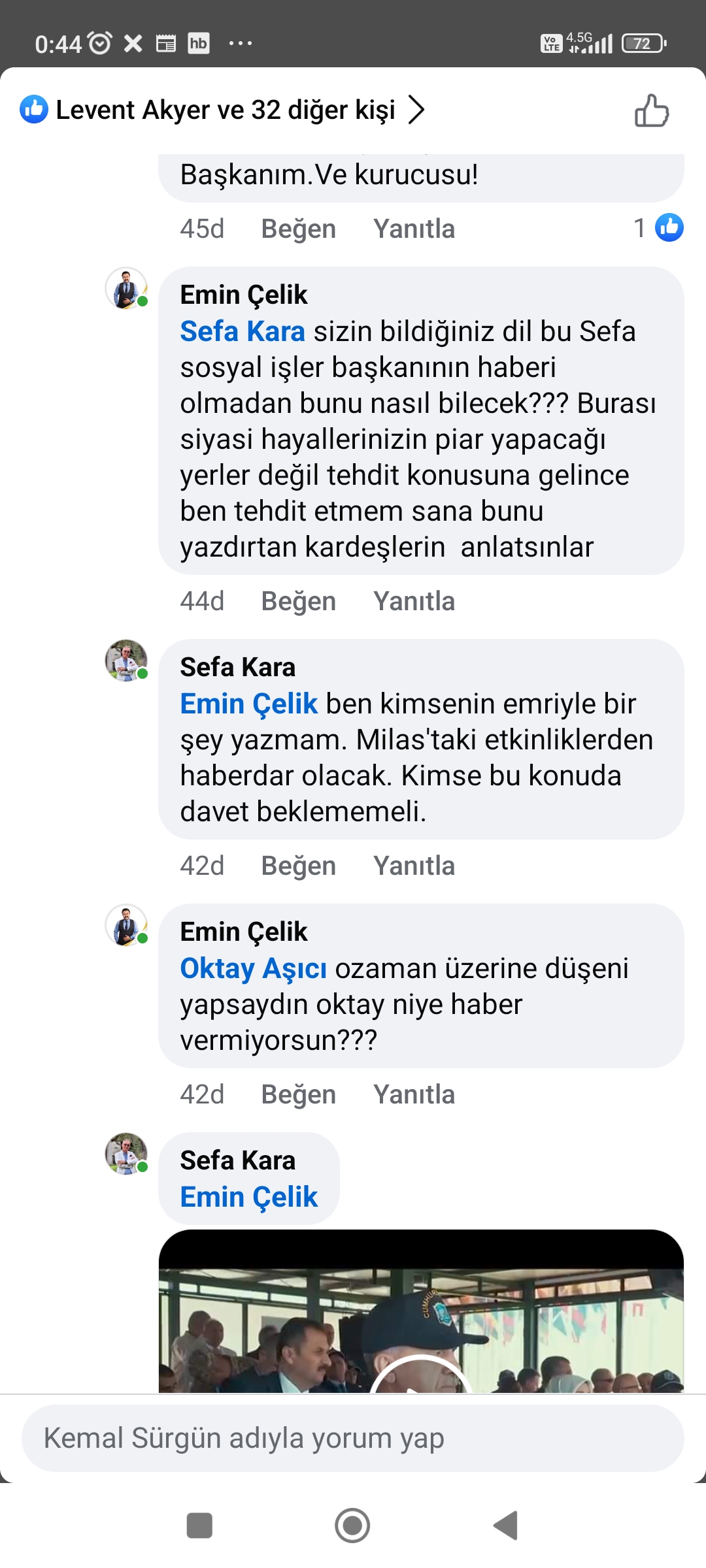Image resolution: width=706 pixels, height=1568 pixels.
Task: Open the Sefa Kara mention in Emin's 44d comment
Action: click(x=243, y=331)
